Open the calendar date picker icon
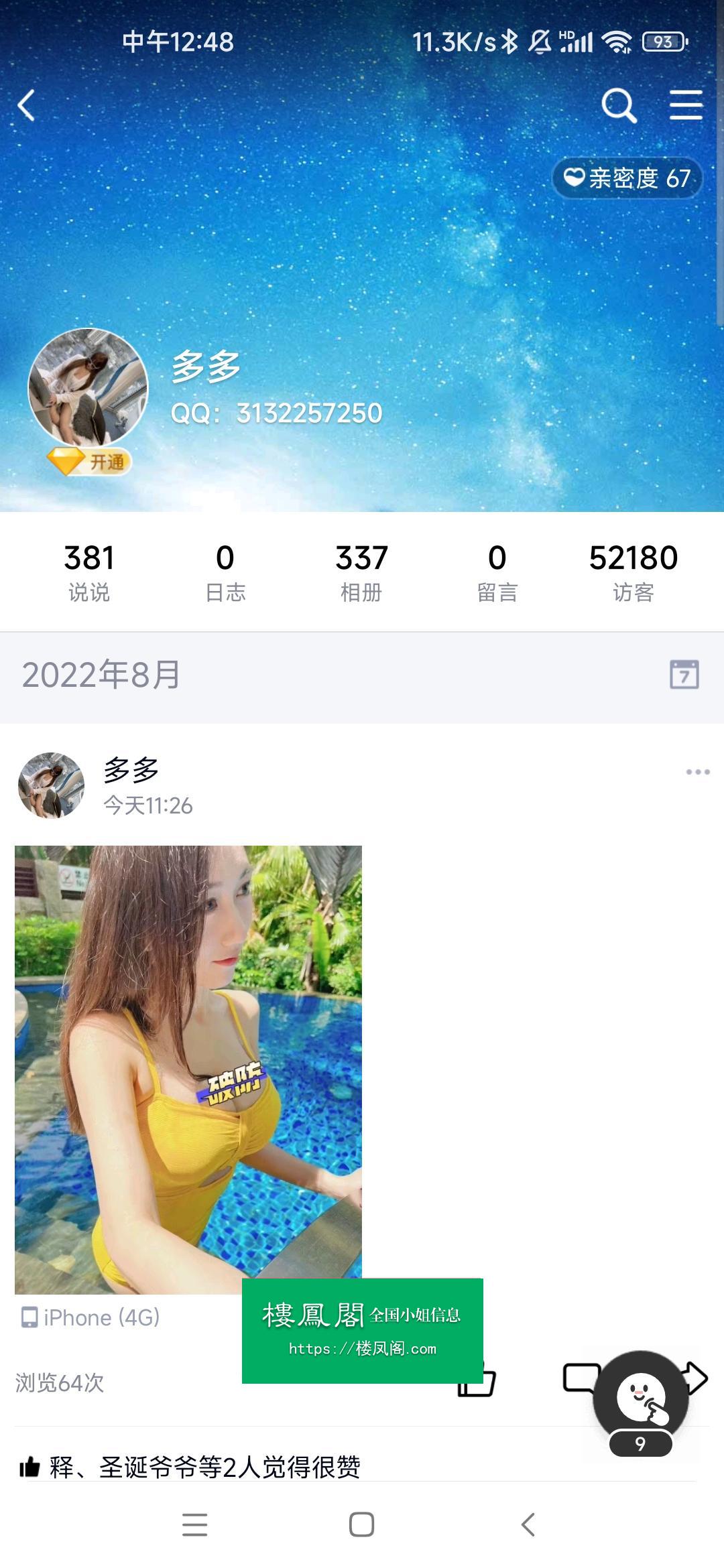Screen dimensions: 724x1568 pos(684,674)
